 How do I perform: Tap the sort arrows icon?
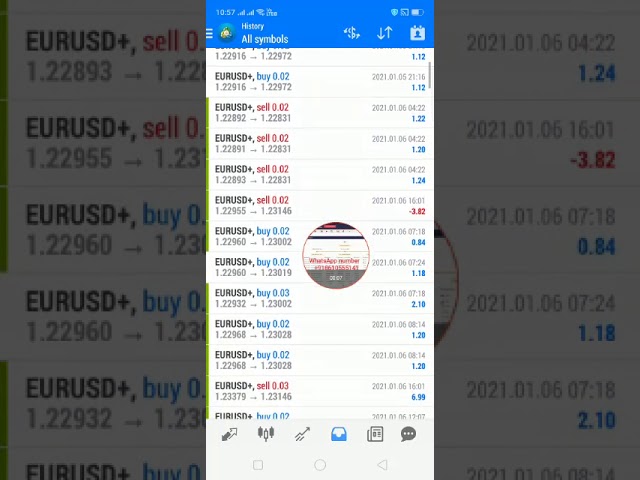point(384,33)
